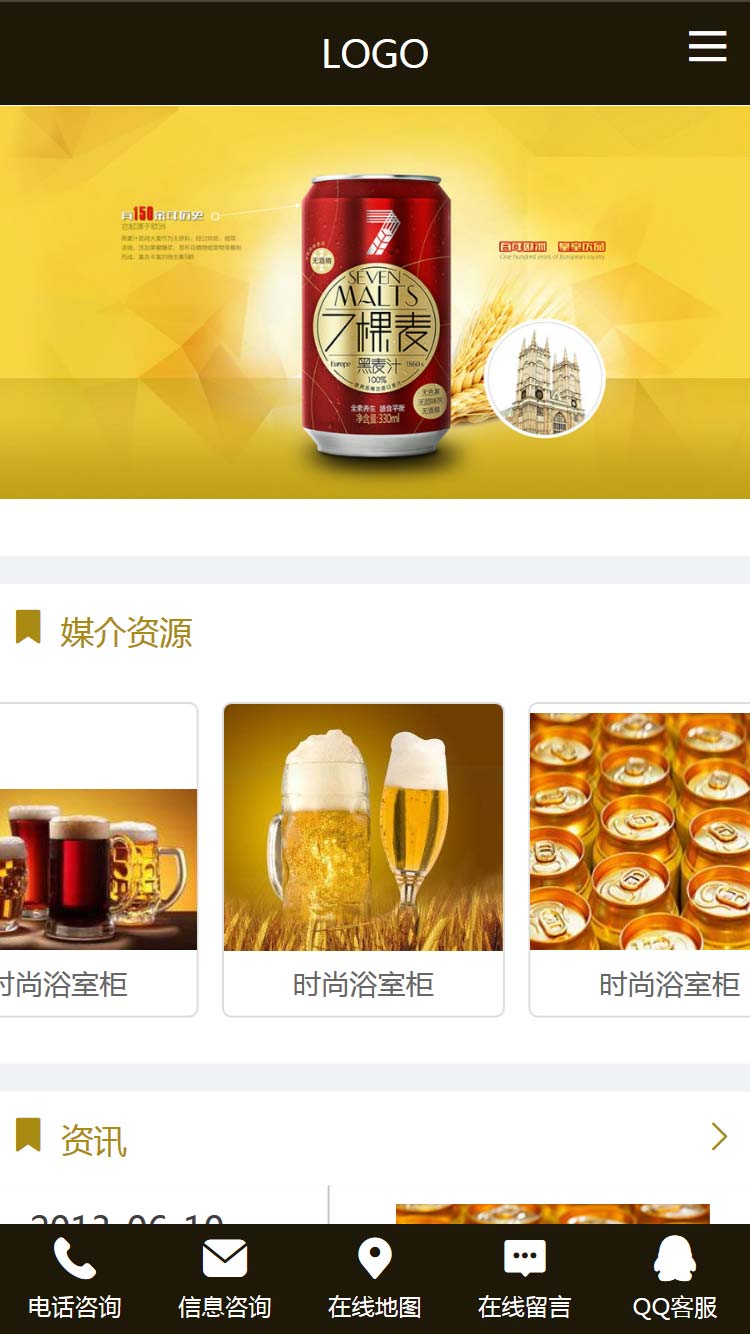
Task: Open 信息咨询 message inquiry
Action: (x=225, y=1278)
